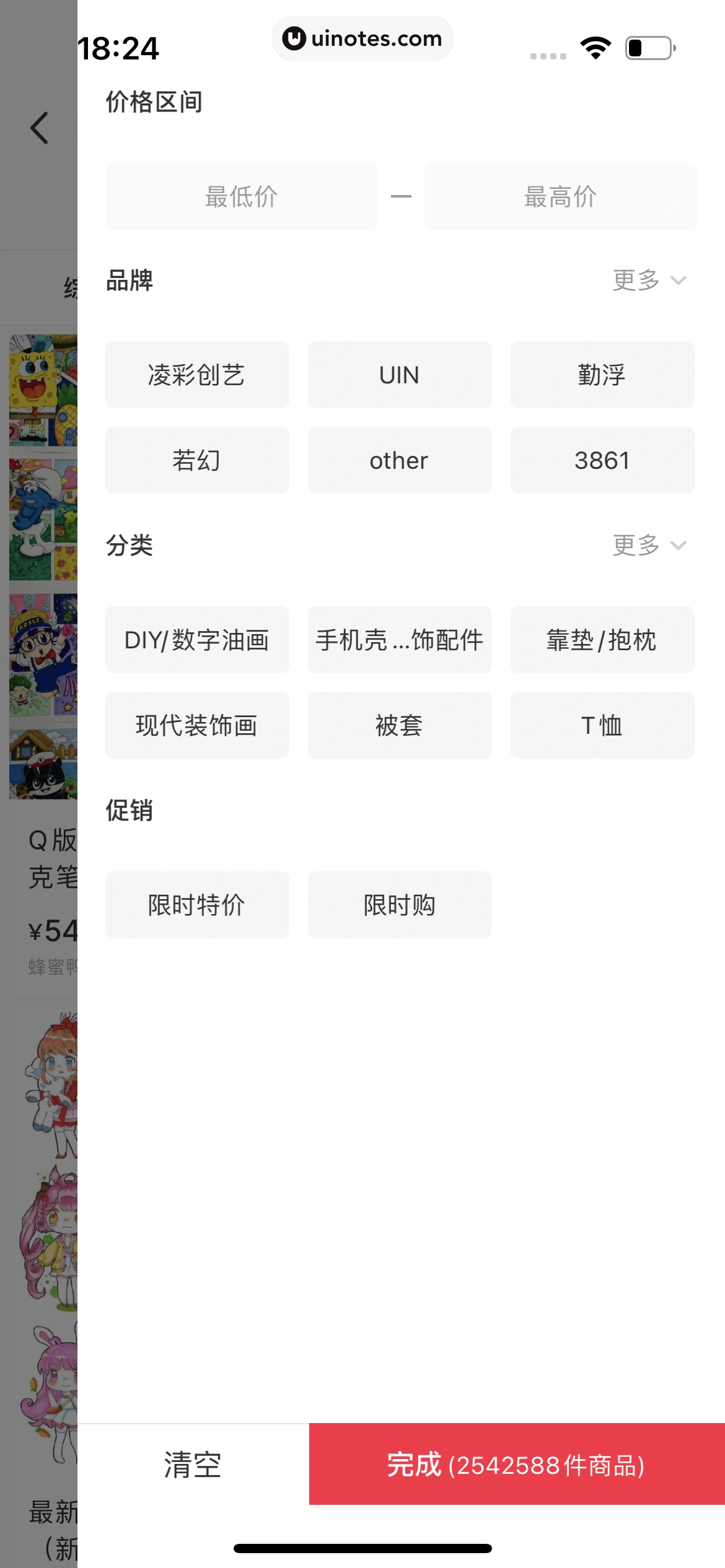This screenshot has width=725, height=1568.
Task: Click the 最低价 price input field
Action: point(242,196)
